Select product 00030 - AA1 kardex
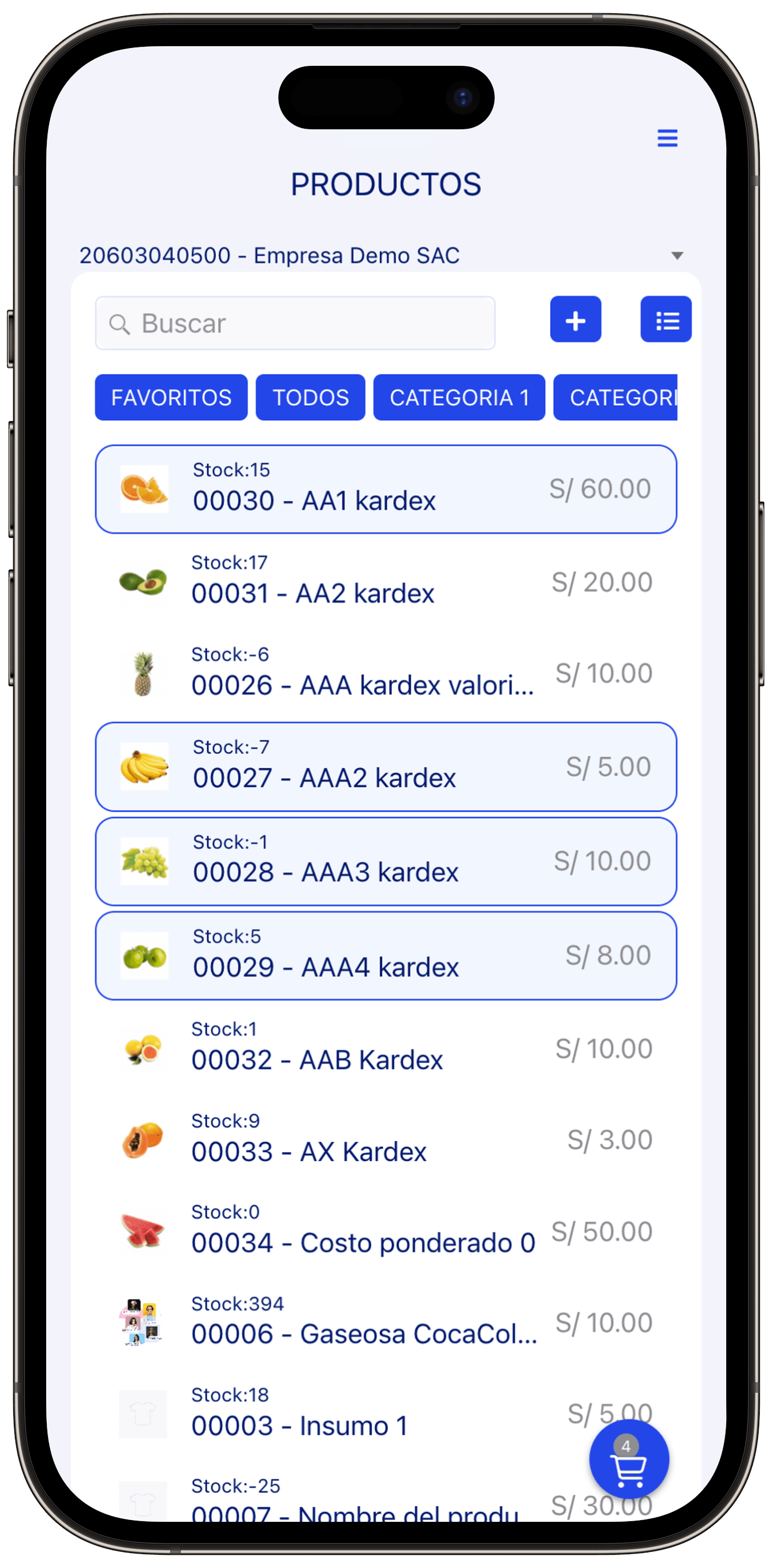This screenshot has width=773, height=1568. click(x=386, y=490)
